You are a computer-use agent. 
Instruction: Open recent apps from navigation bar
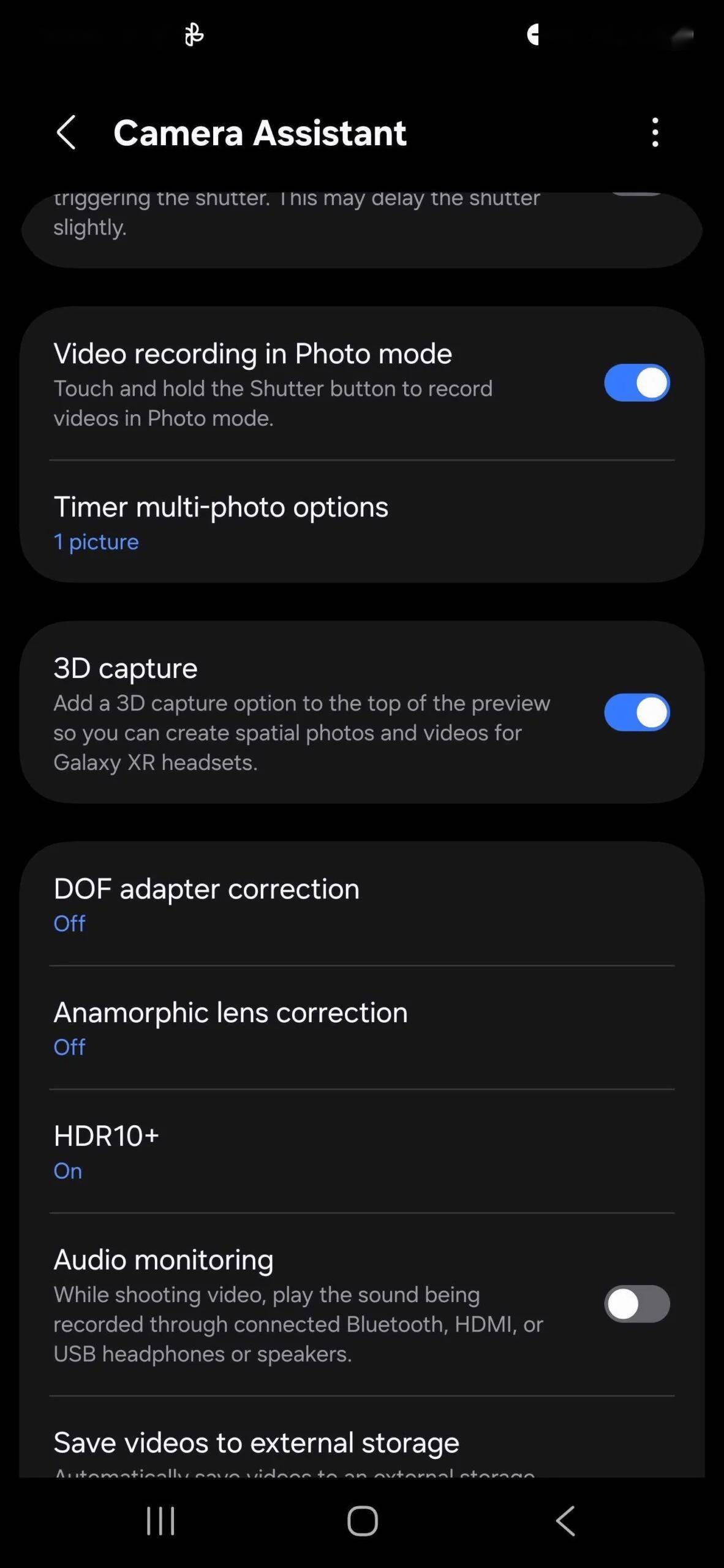coord(160,1521)
